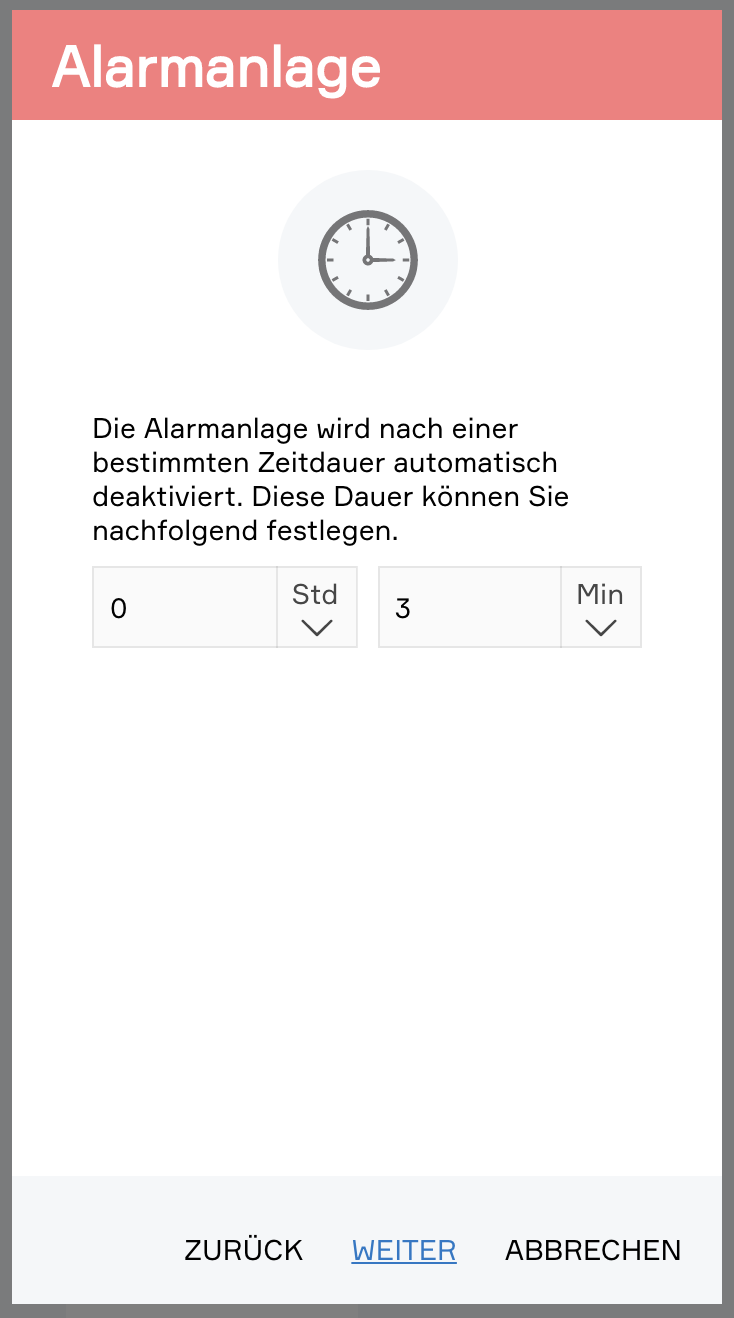The image size is (734, 1318).
Task: Tap the minutes field showing 3
Action: coord(469,608)
